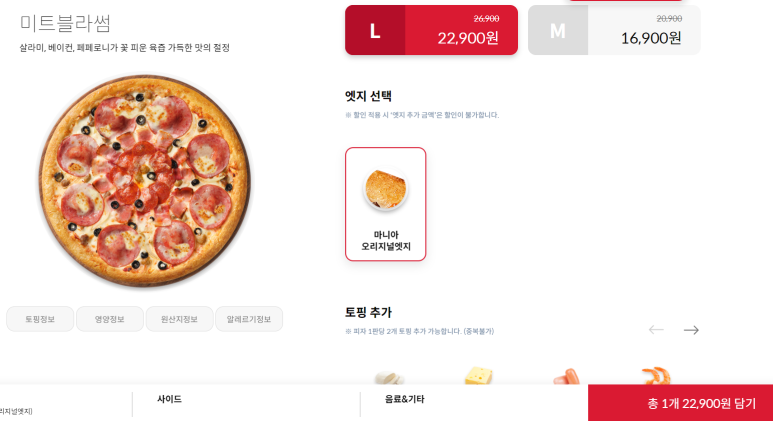The height and width of the screenshot is (421, 773).
Task: Open the 음료&기타 section in bottom bar
Action: pos(405,399)
